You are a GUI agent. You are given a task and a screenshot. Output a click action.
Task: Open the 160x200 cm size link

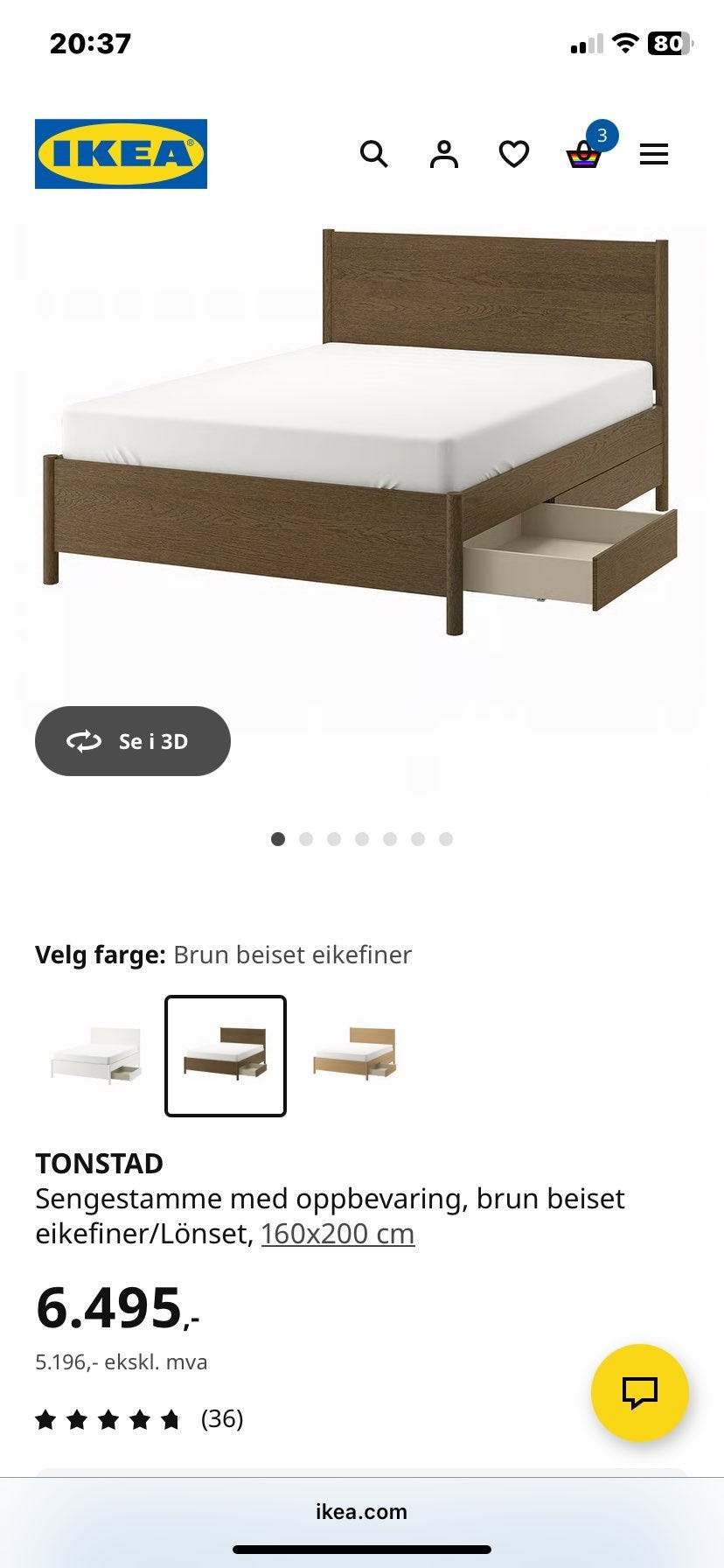tap(339, 1233)
